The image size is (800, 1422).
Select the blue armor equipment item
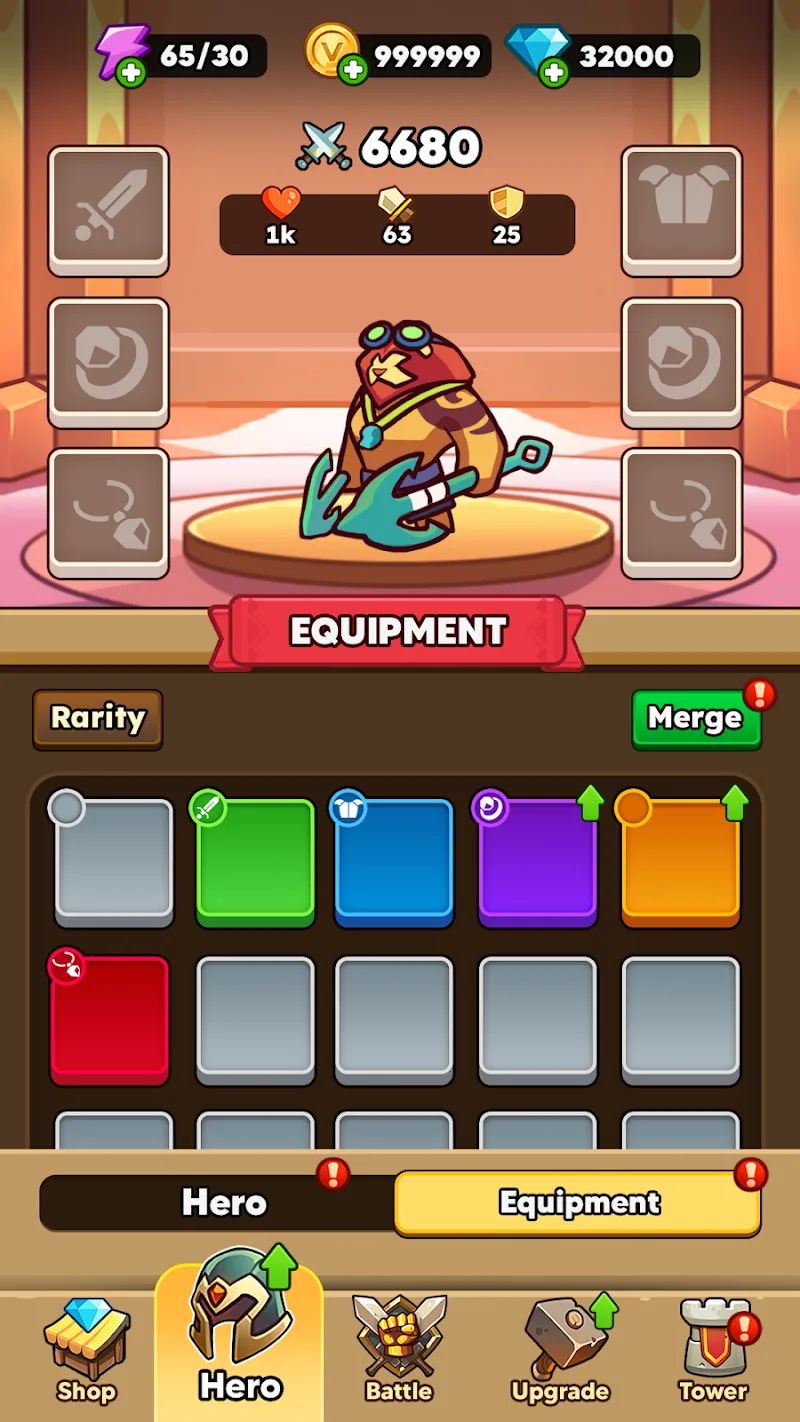pyautogui.click(x=394, y=860)
